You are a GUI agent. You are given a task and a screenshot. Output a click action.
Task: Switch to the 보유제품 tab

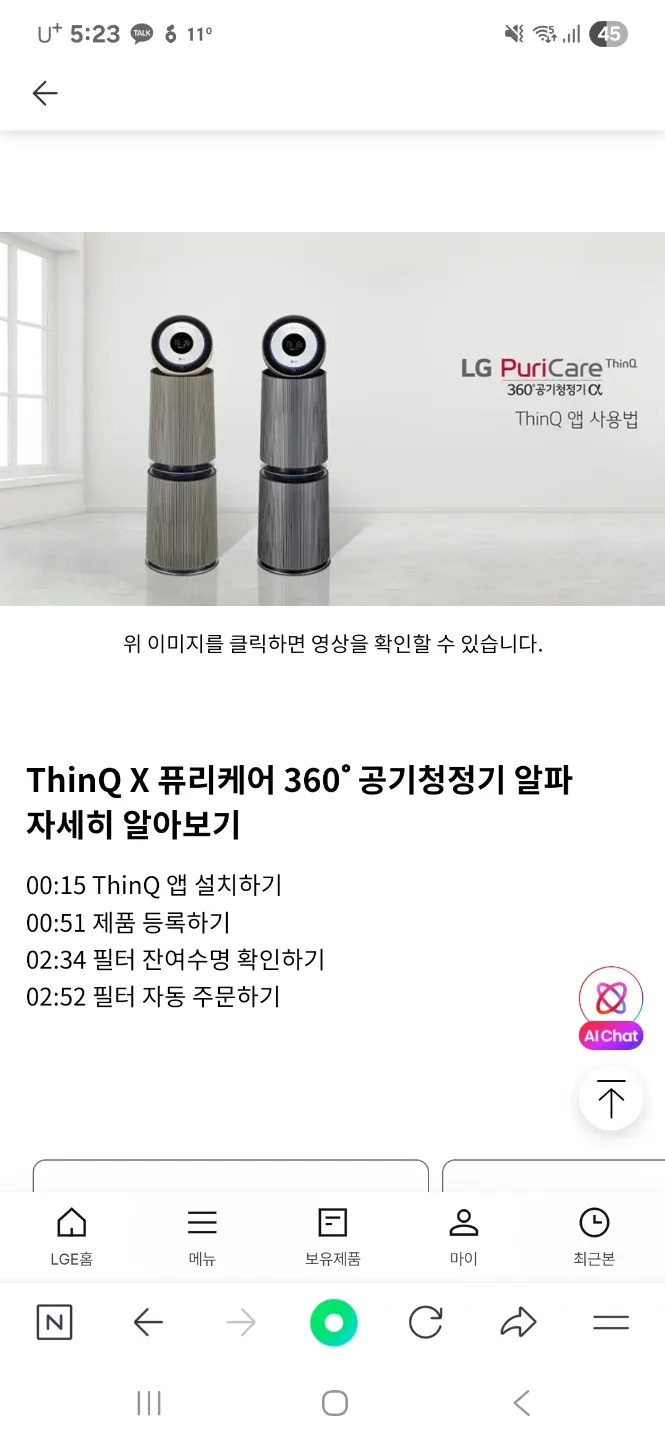(332, 1236)
